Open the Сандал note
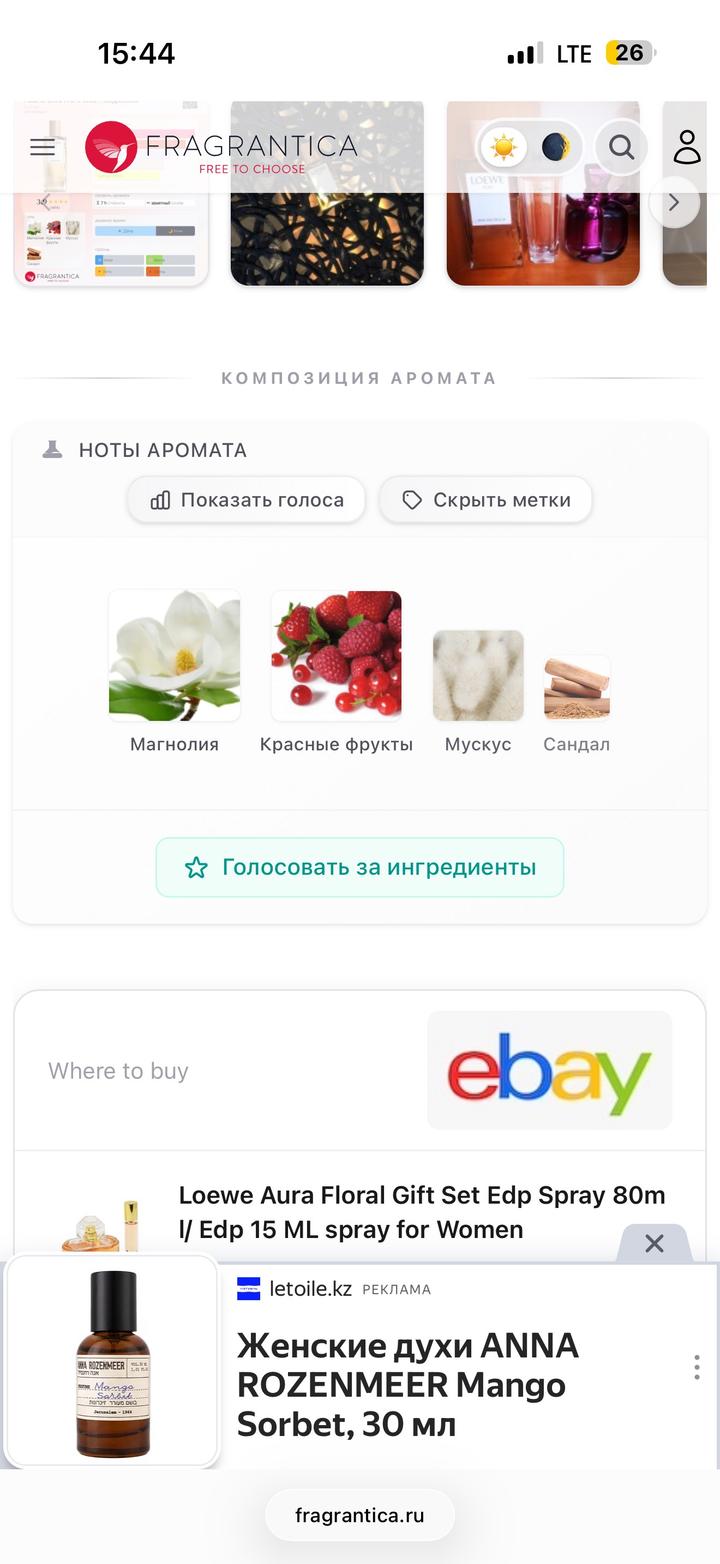 click(x=577, y=700)
